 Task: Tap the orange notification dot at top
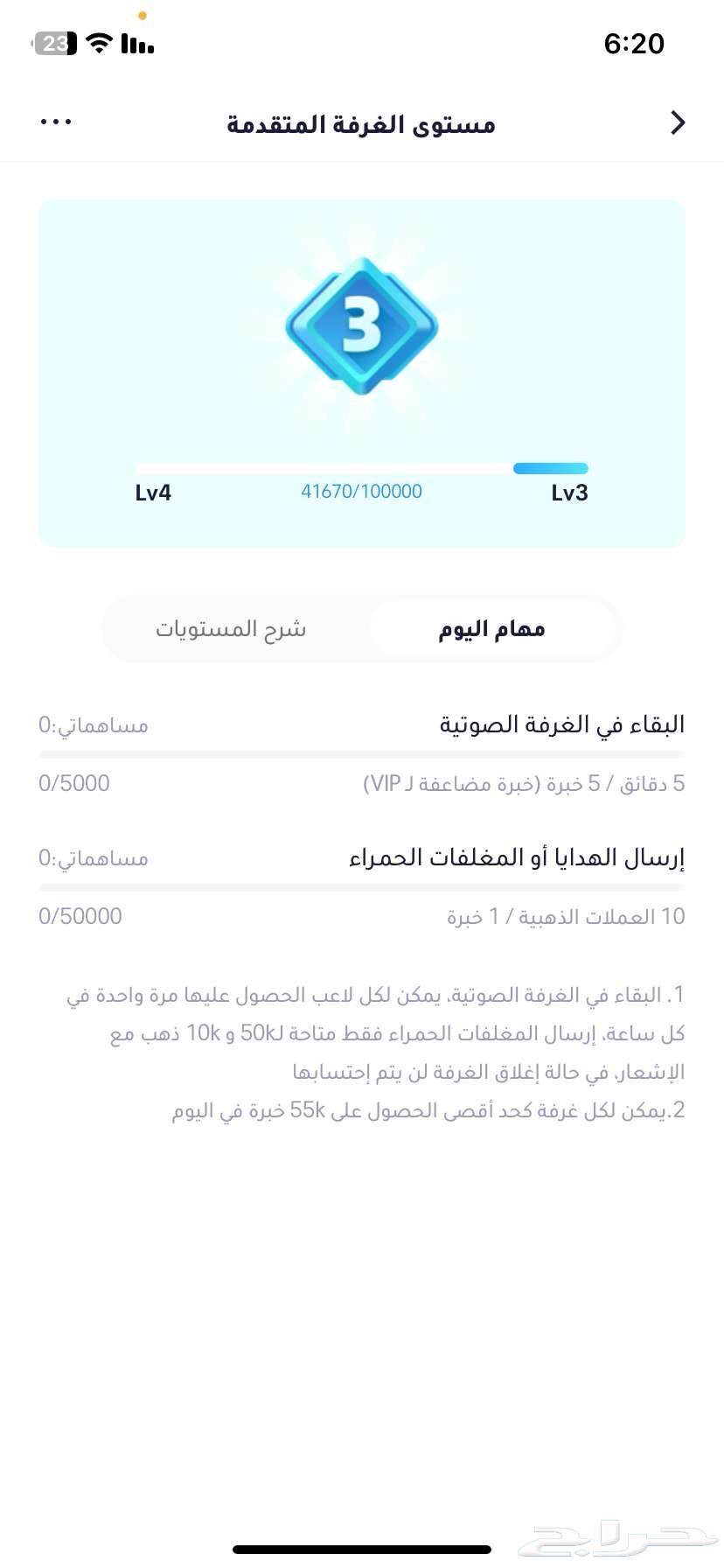point(143,15)
